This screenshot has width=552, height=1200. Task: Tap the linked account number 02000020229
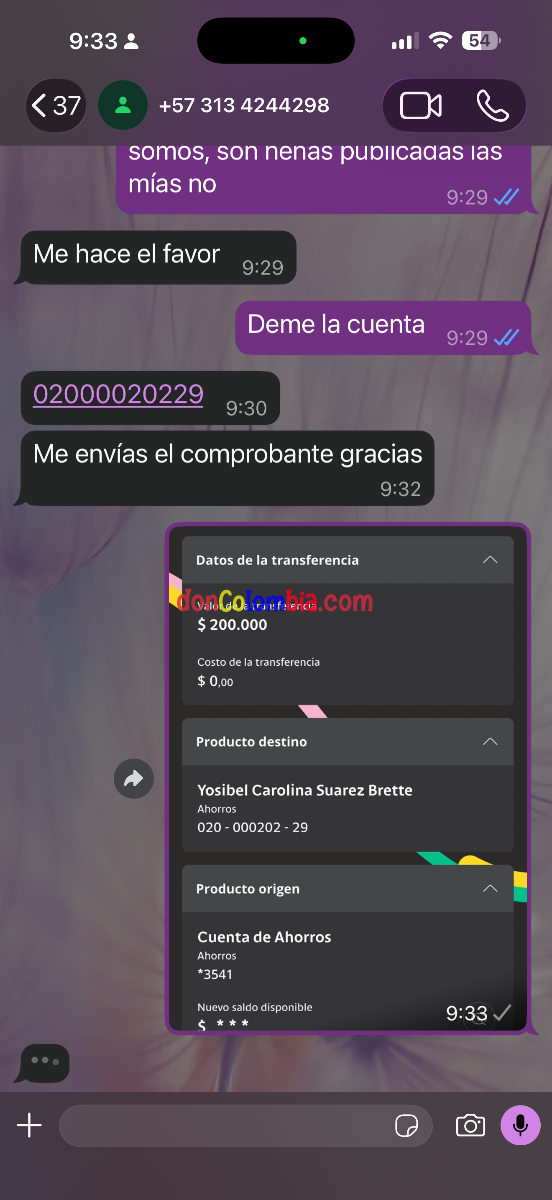118,394
